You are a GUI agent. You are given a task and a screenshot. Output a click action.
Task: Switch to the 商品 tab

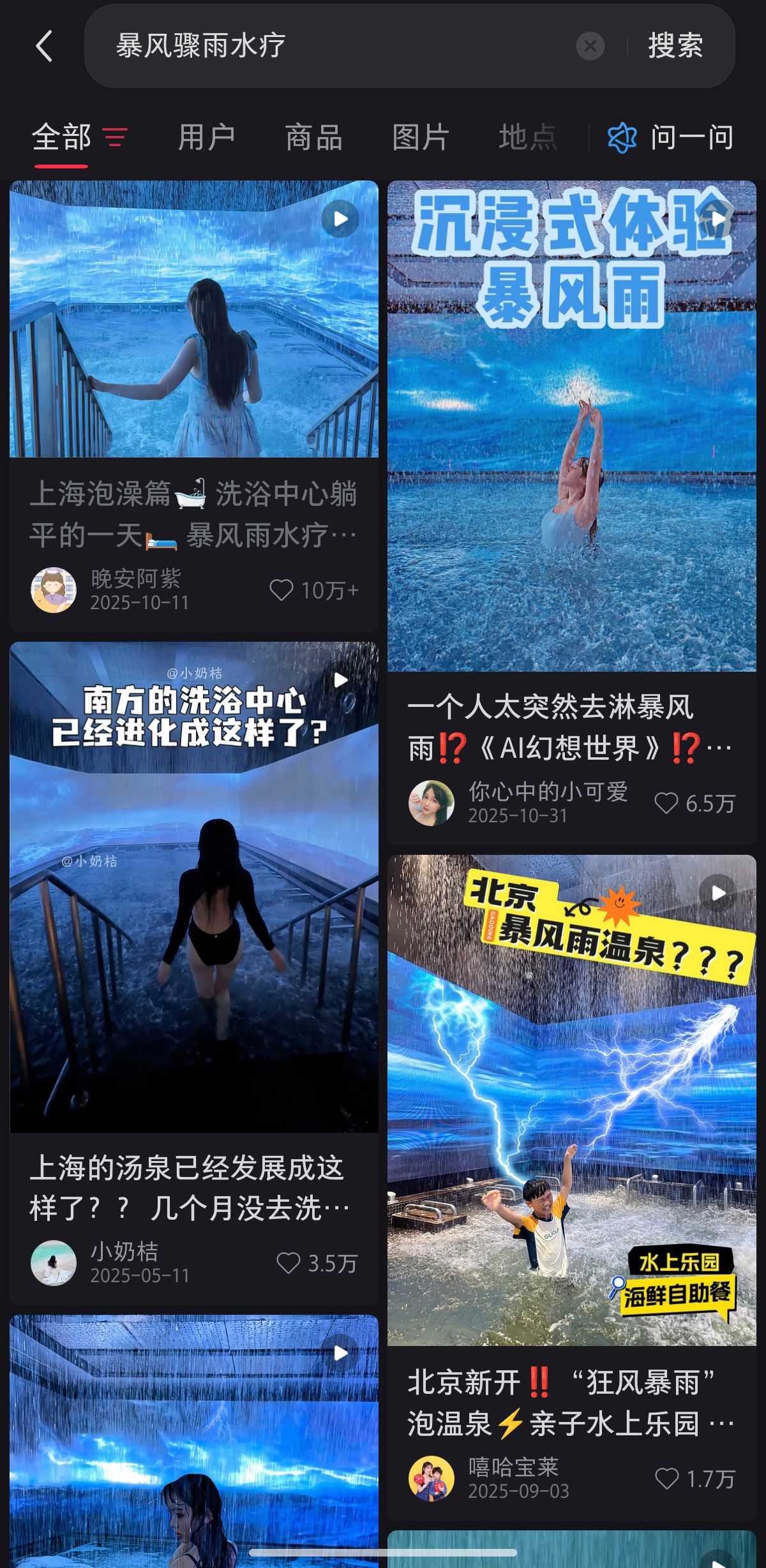click(313, 137)
